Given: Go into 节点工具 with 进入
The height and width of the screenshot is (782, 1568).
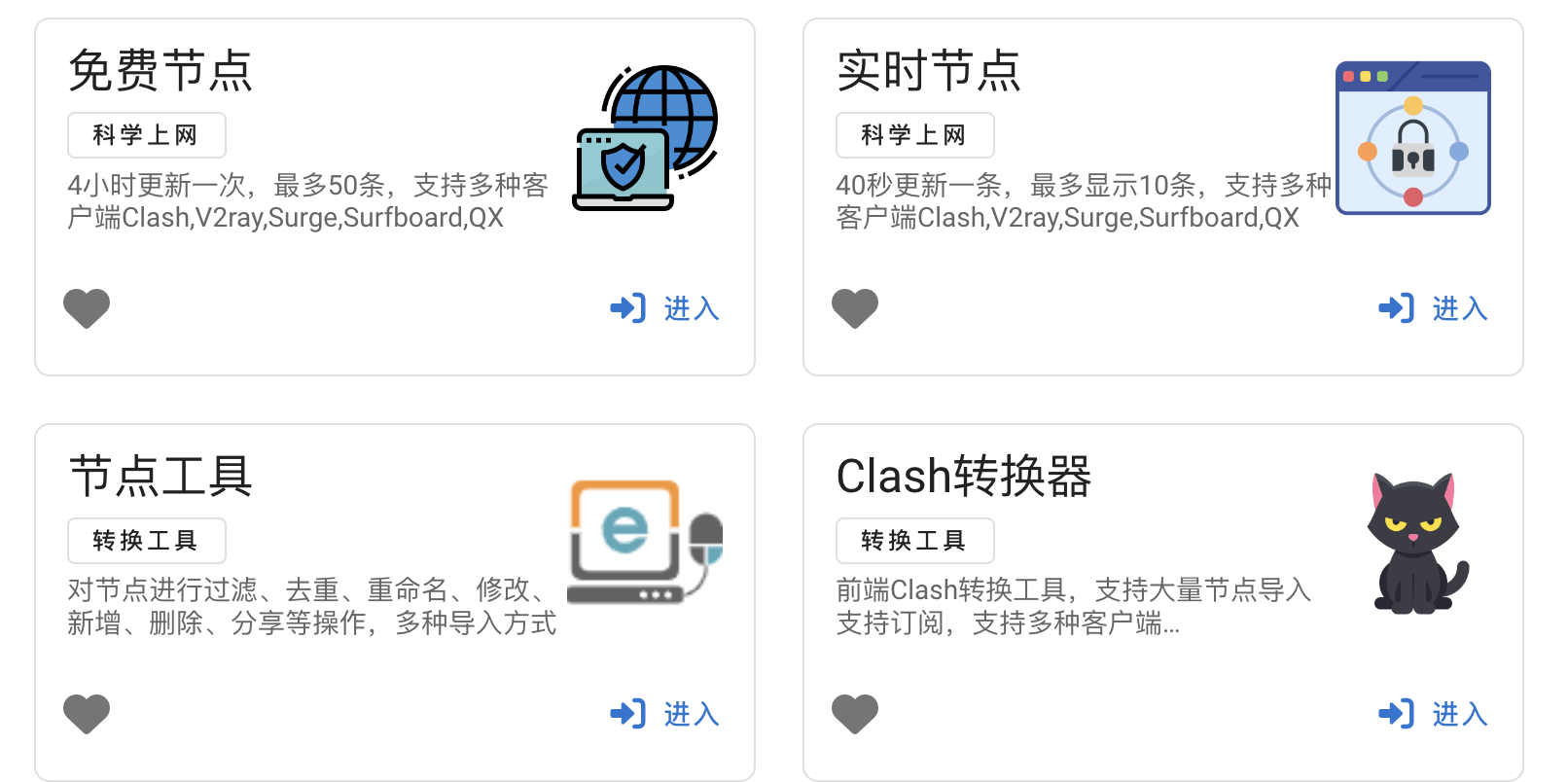Looking at the screenshot, I should click(665, 714).
